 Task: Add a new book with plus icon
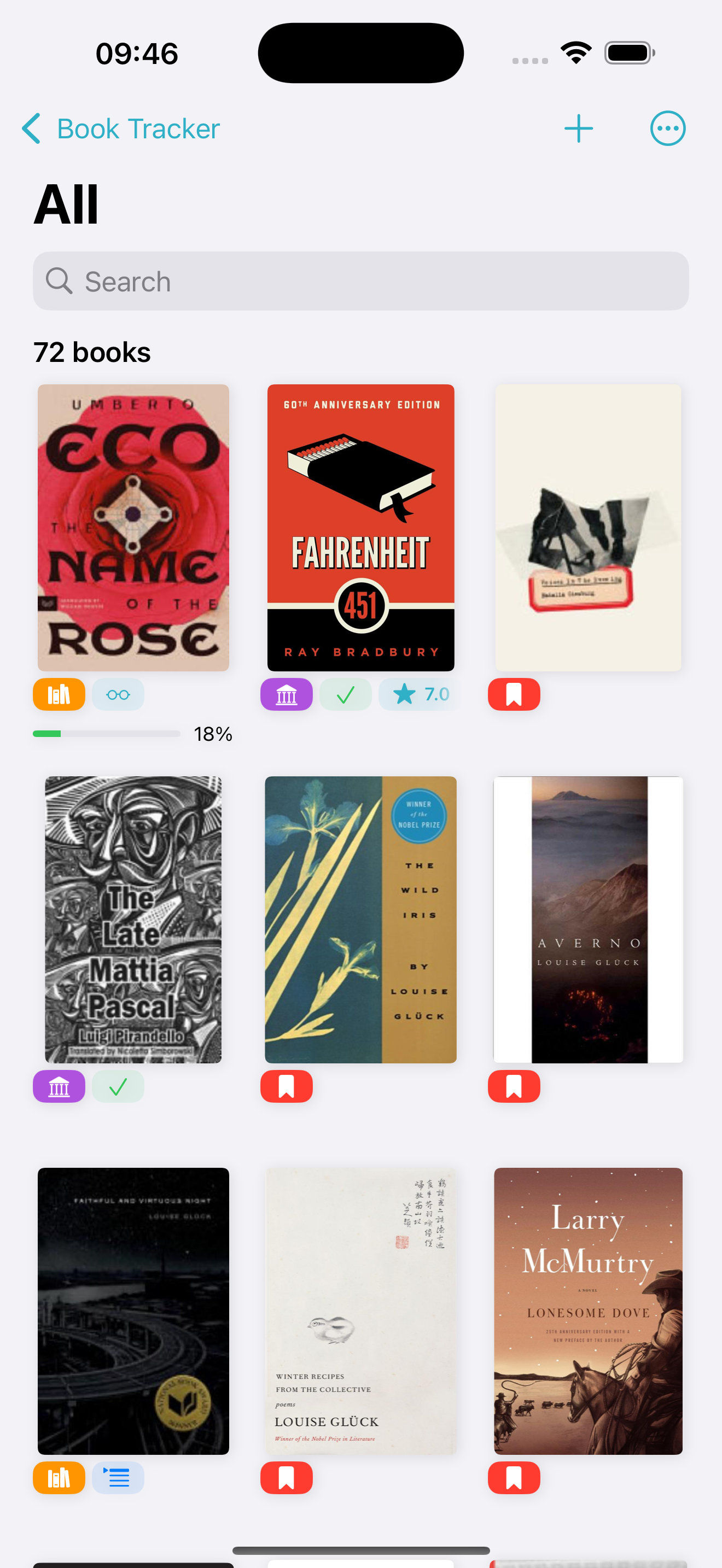click(x=578, y=128)
